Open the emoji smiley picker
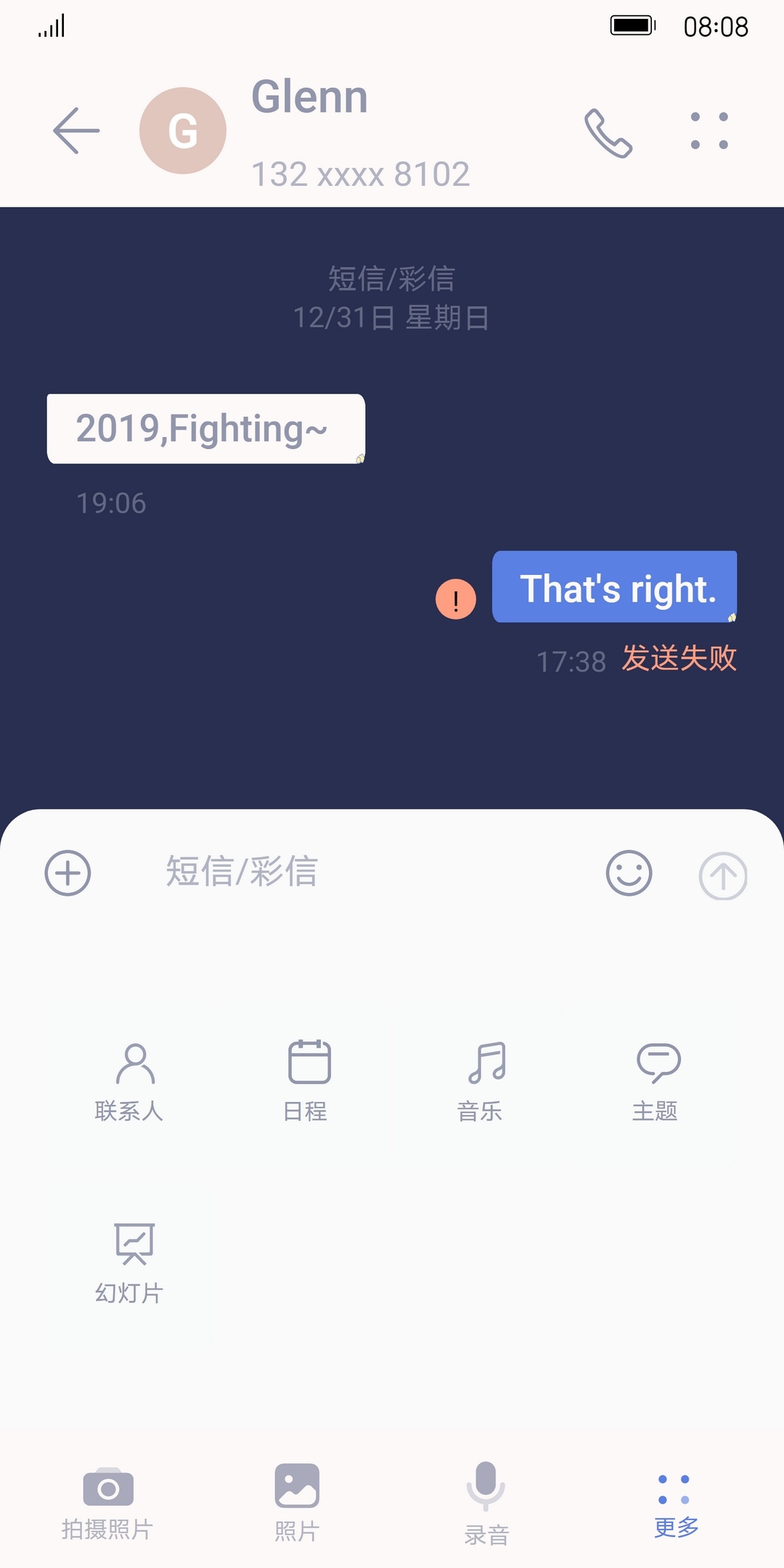784x1568 pixels. (x=629, y=873)
